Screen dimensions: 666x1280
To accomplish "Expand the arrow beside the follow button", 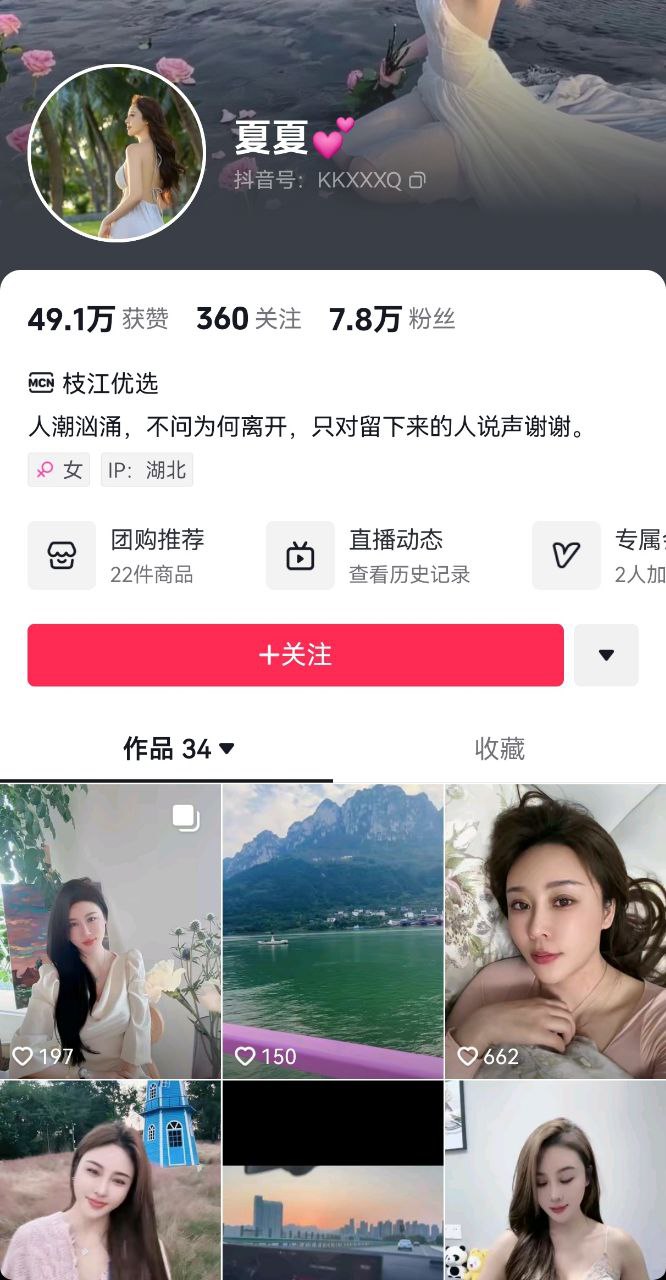I will point(605,655).
